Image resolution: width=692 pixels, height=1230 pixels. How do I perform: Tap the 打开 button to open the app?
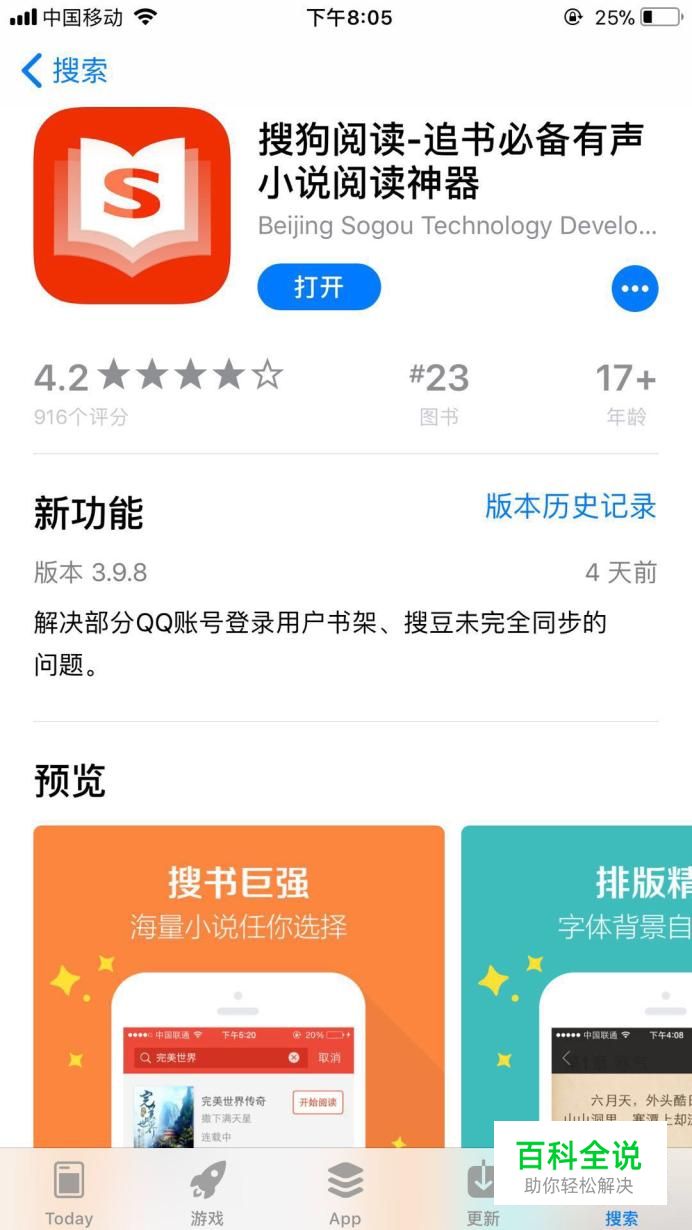click(x=319, y=288)
